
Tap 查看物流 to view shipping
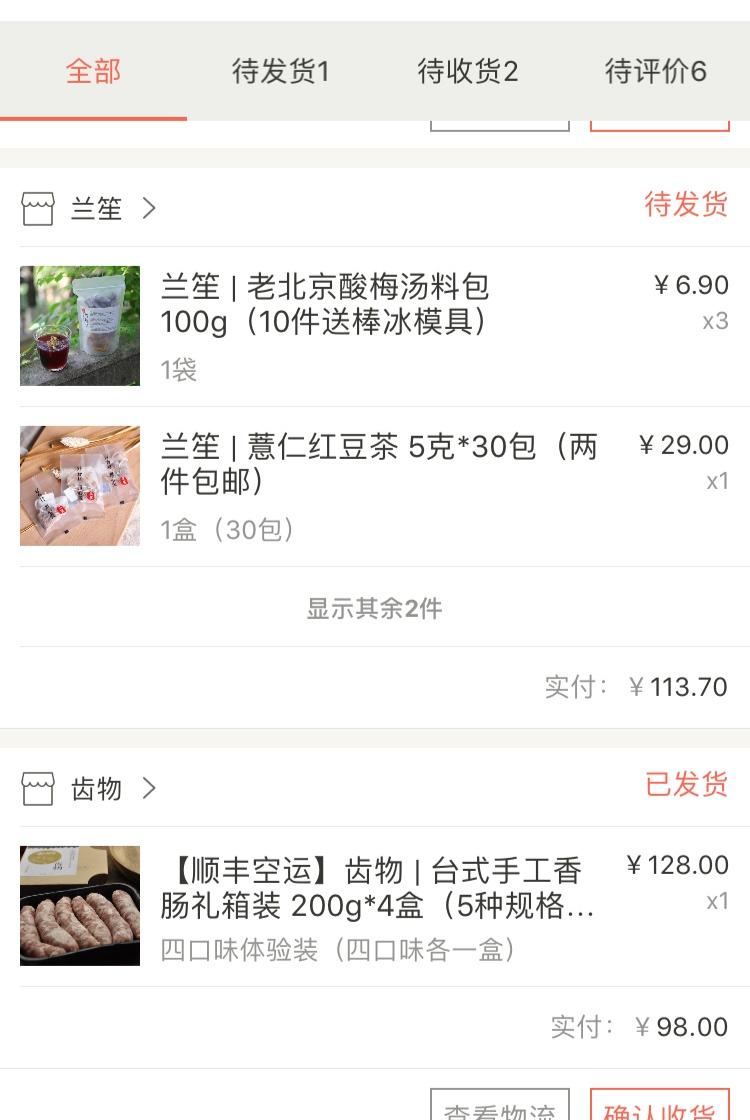500,1108
